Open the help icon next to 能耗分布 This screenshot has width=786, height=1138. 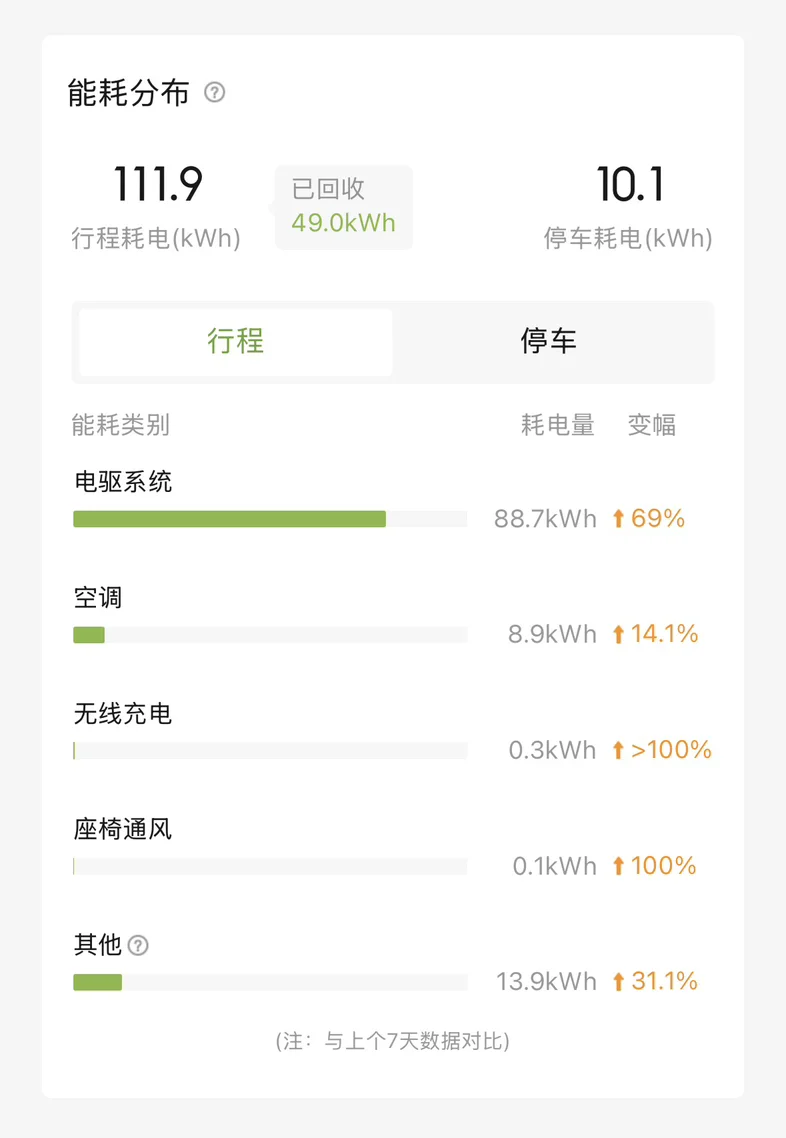click(215, 93)
